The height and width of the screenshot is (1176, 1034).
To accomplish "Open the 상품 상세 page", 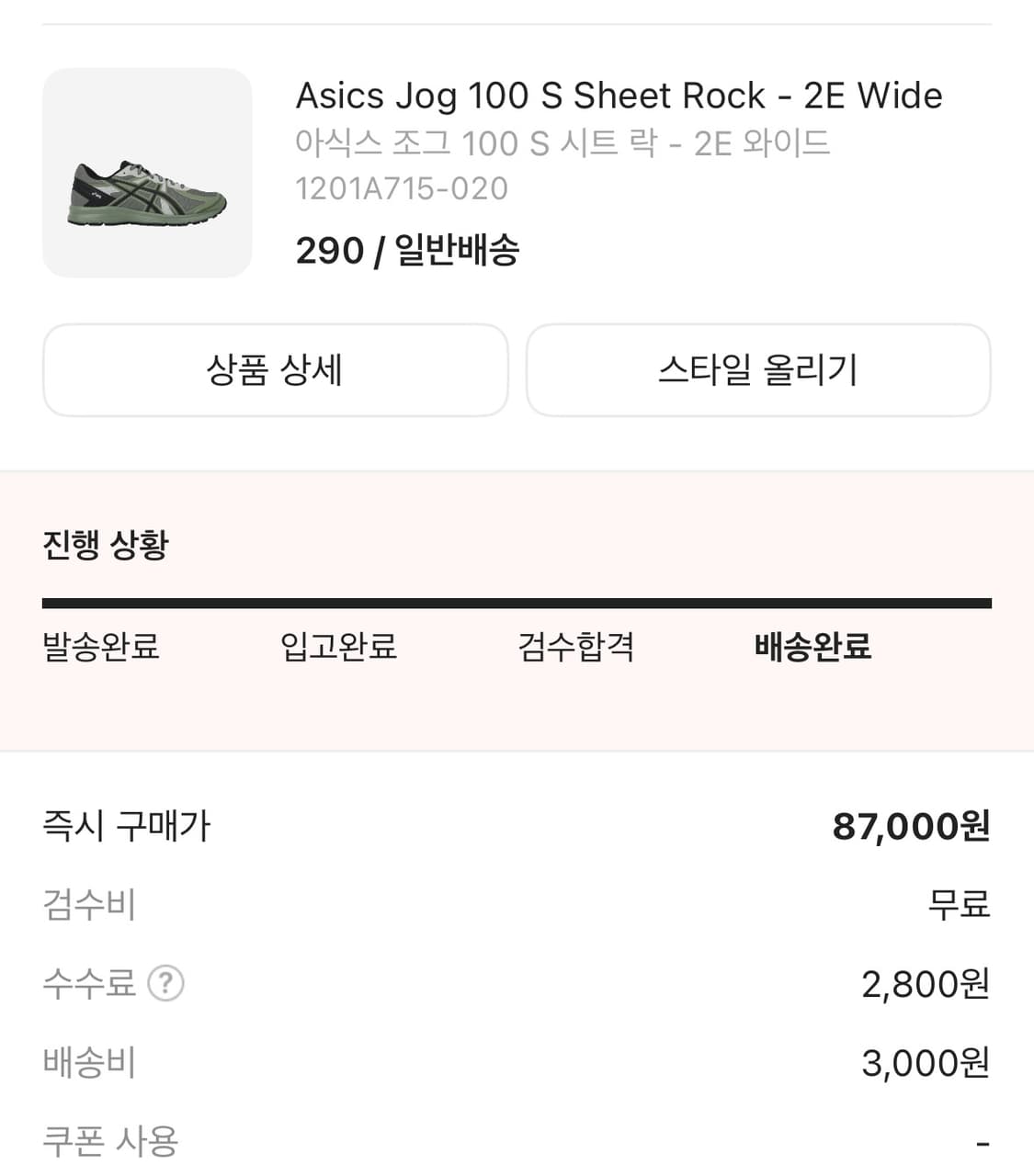I will (x=275, y=370).
